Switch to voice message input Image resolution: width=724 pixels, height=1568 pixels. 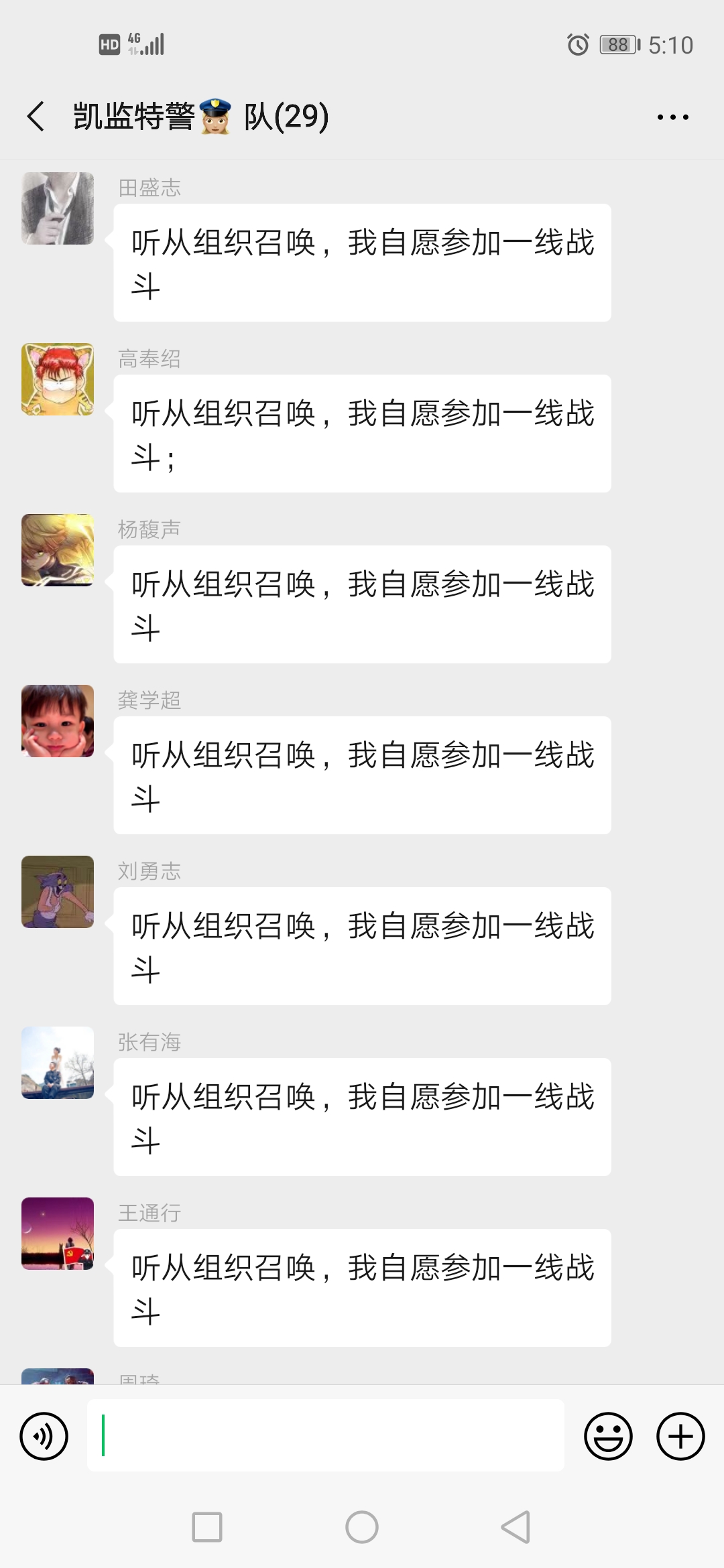pyautogui.click(x=44, y=1436)
